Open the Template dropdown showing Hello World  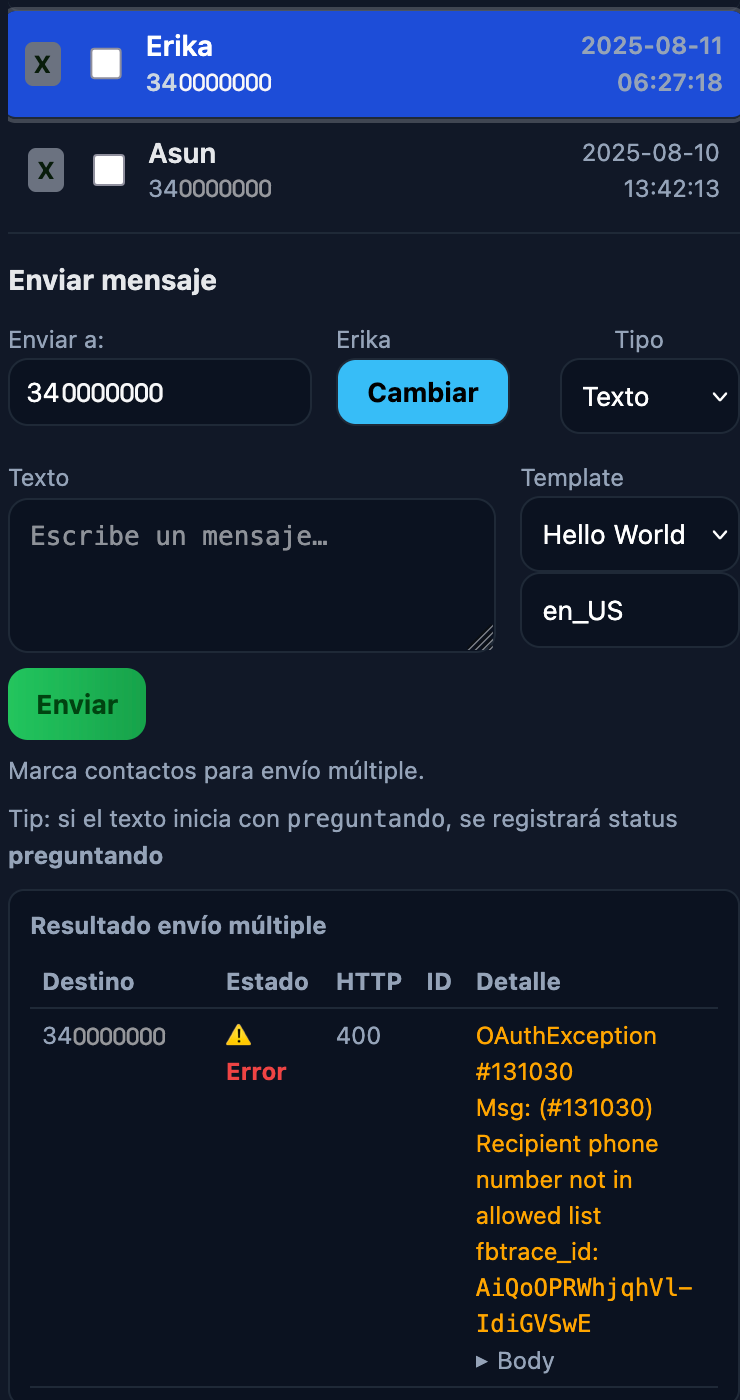(630, 535)
